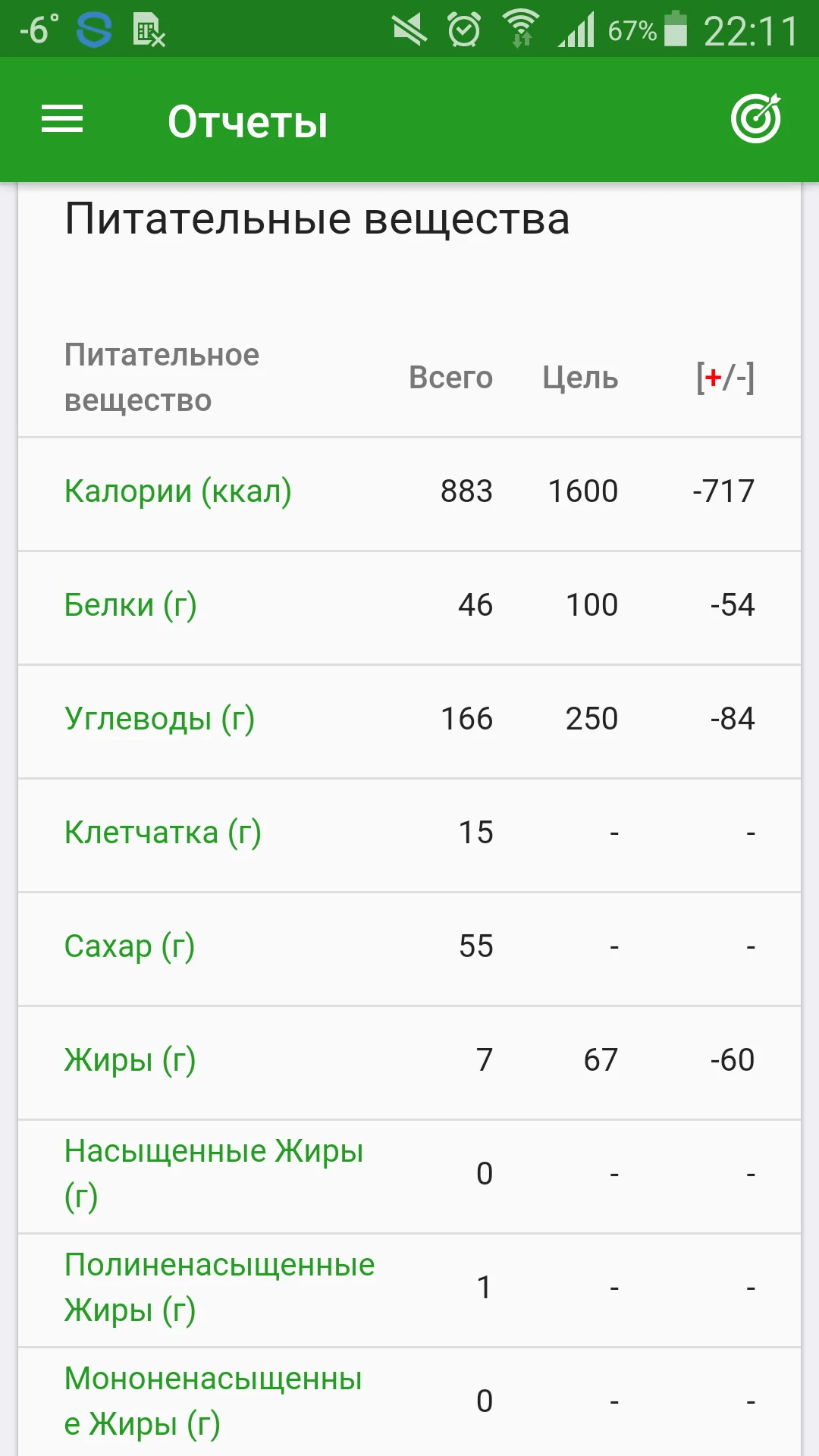This screenshot has width=819, height=1456.
Task: Tap the alarm clock status bar icon
Action: point(462,29)
